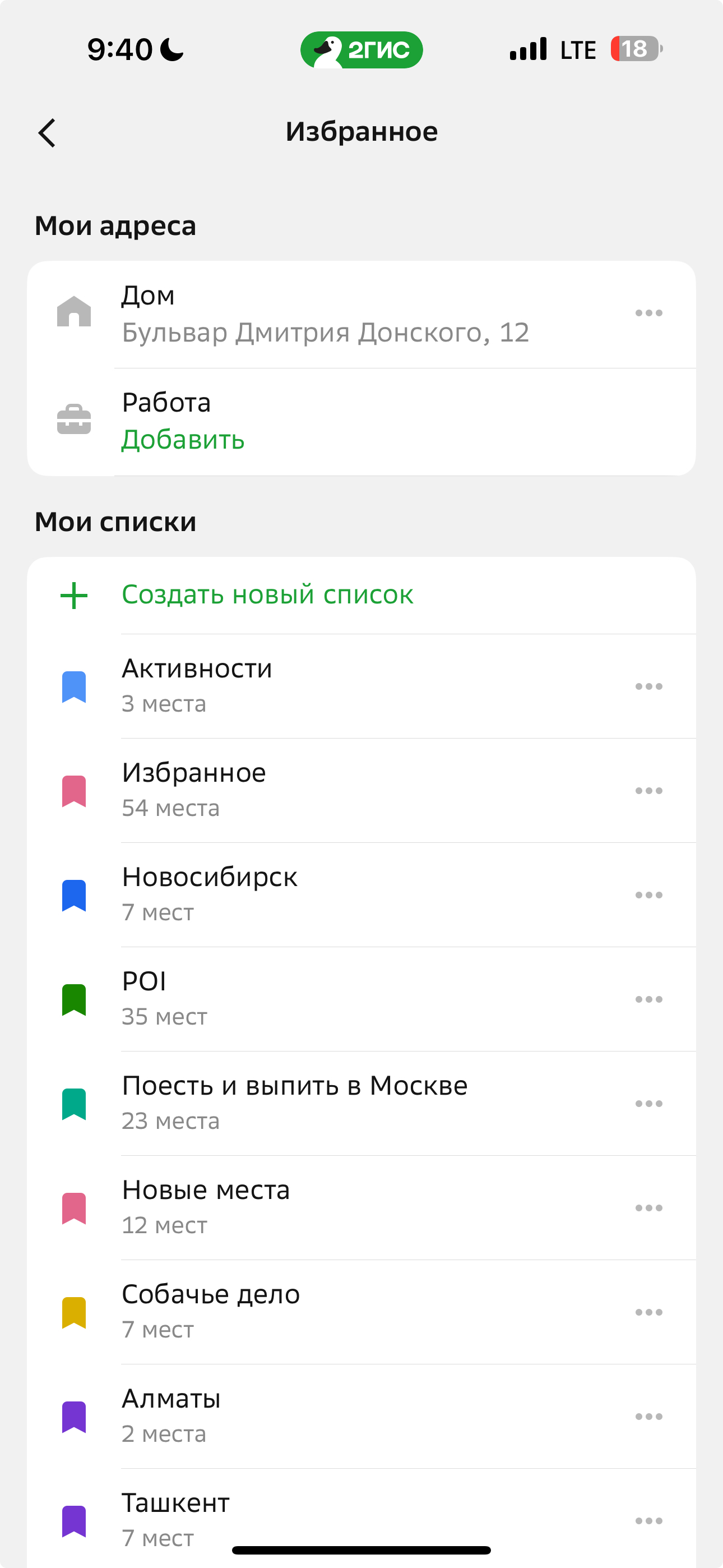The height and width of the screenshot is (1568, 723).
Task: Open the three-dot menu for Дом
Action: pyautogui.click(x=648, y=313)
